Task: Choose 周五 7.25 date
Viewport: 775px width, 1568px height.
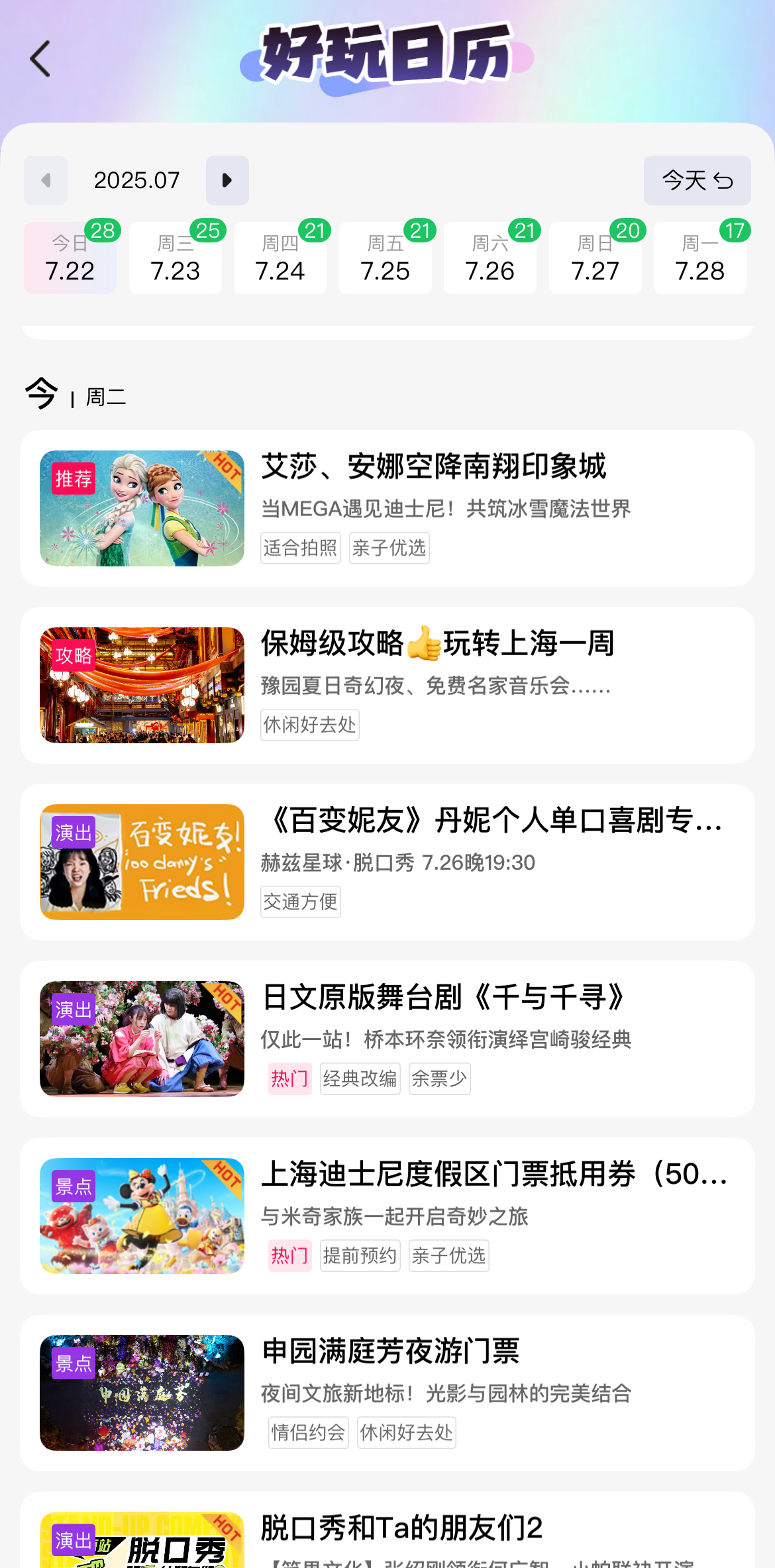Action: pos(386,258)
